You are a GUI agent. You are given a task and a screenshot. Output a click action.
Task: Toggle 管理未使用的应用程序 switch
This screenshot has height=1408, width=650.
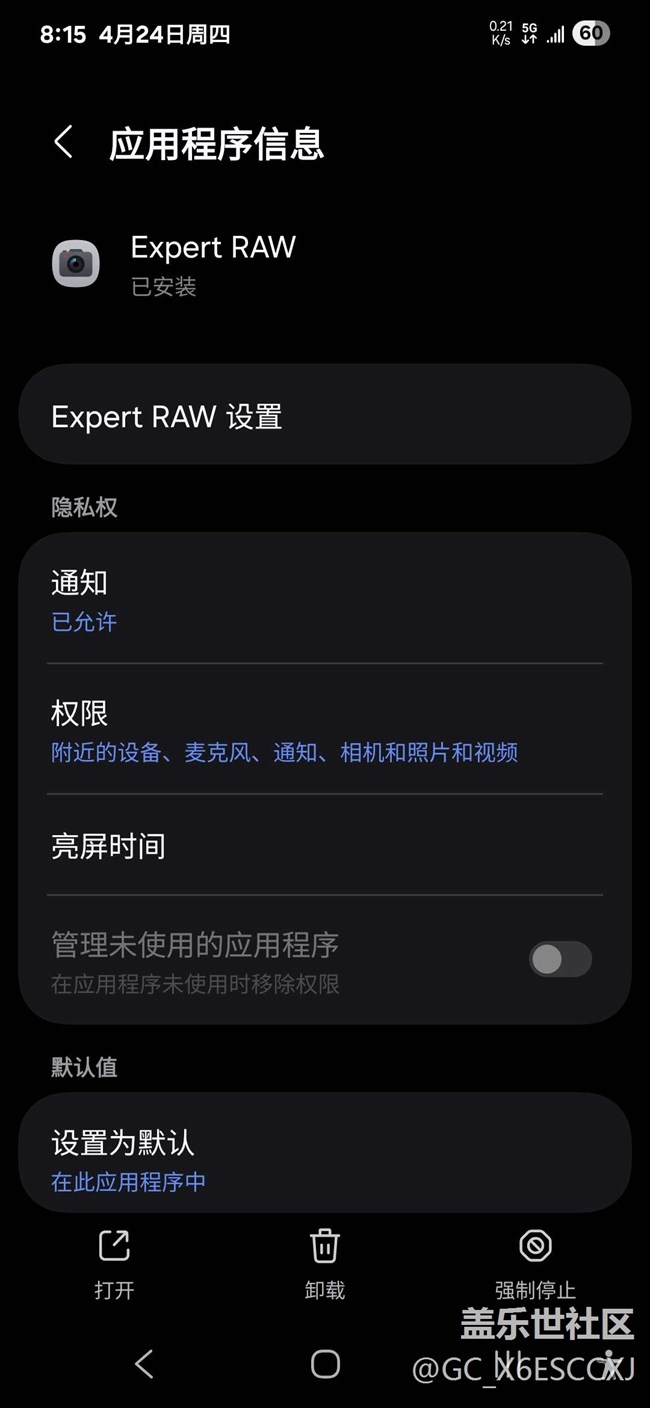(x=560, y=960)
